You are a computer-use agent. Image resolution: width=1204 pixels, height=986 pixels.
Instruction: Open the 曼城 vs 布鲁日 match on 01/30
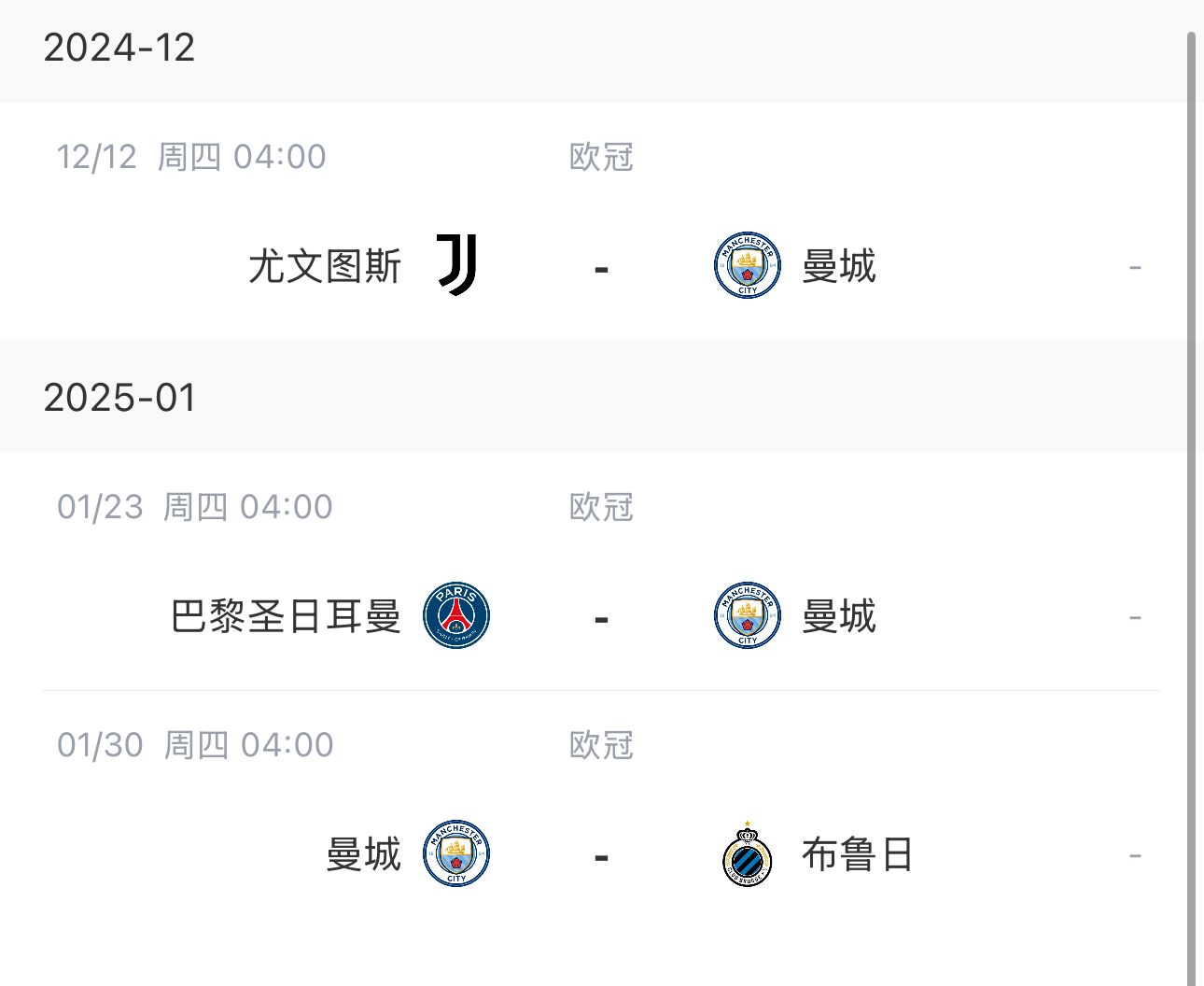point(601,854)
